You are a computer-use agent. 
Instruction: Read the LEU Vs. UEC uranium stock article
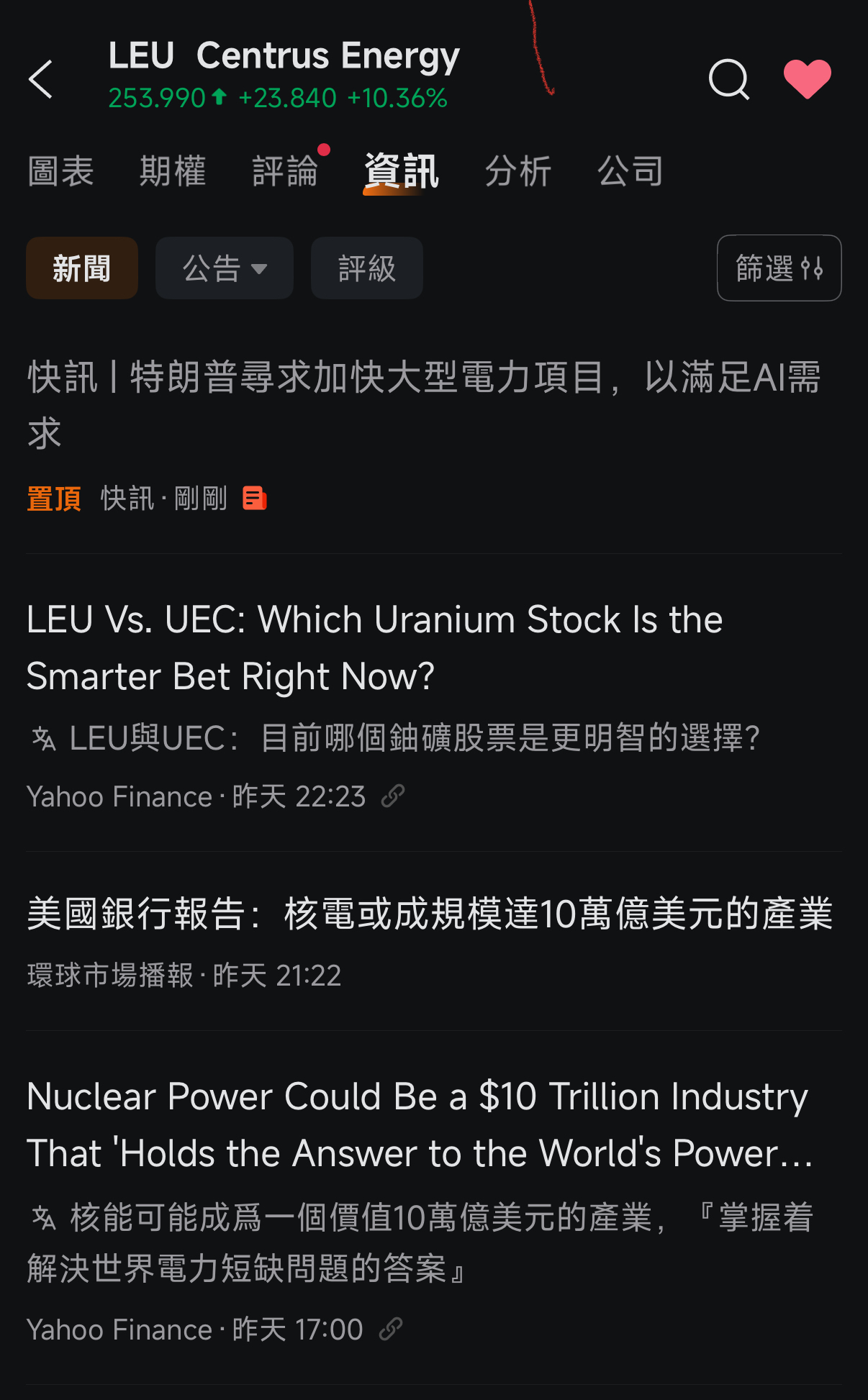click(x=374, y=647)
